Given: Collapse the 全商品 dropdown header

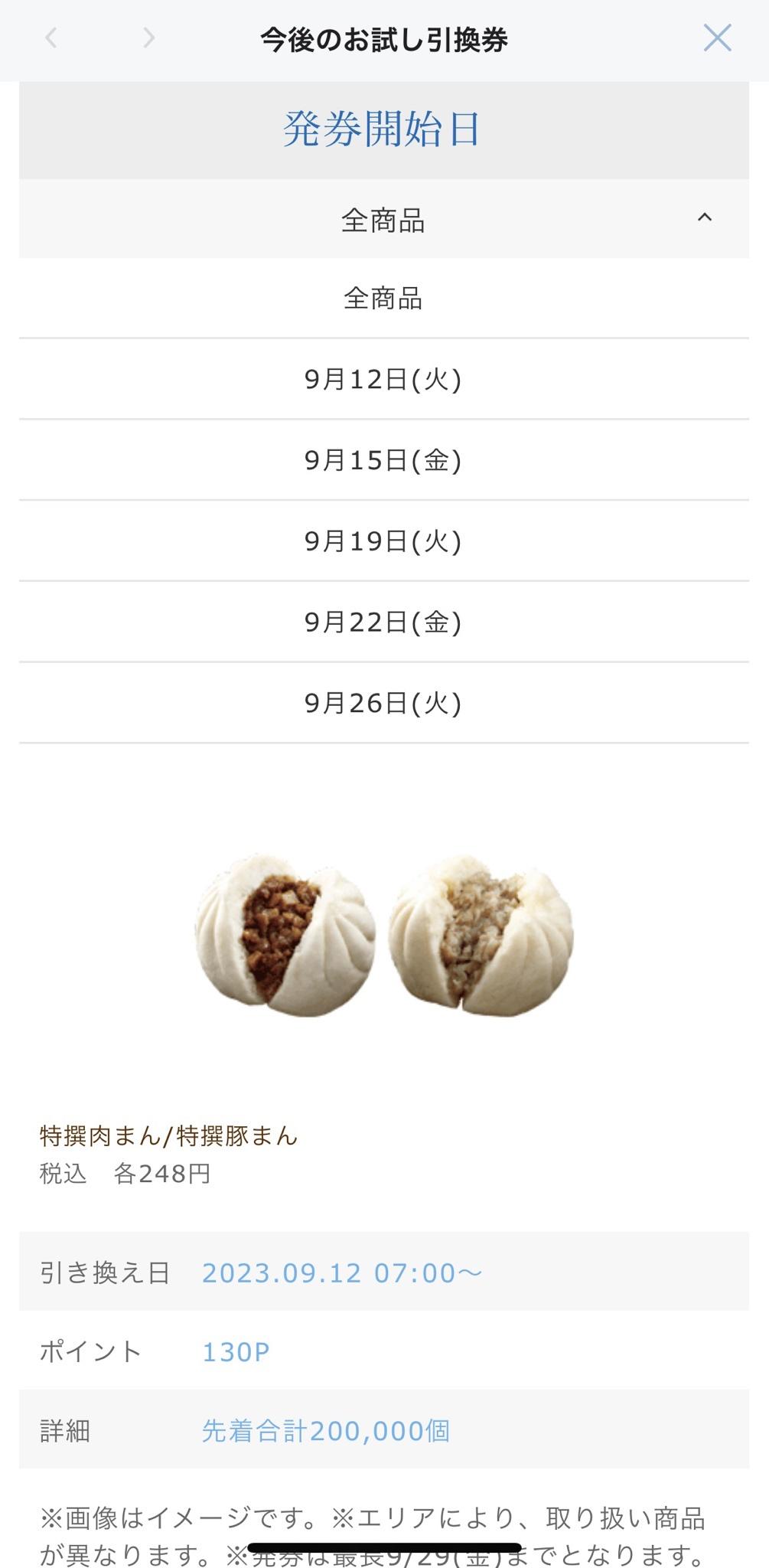Looking at the screenshot, I should (384, 219).
